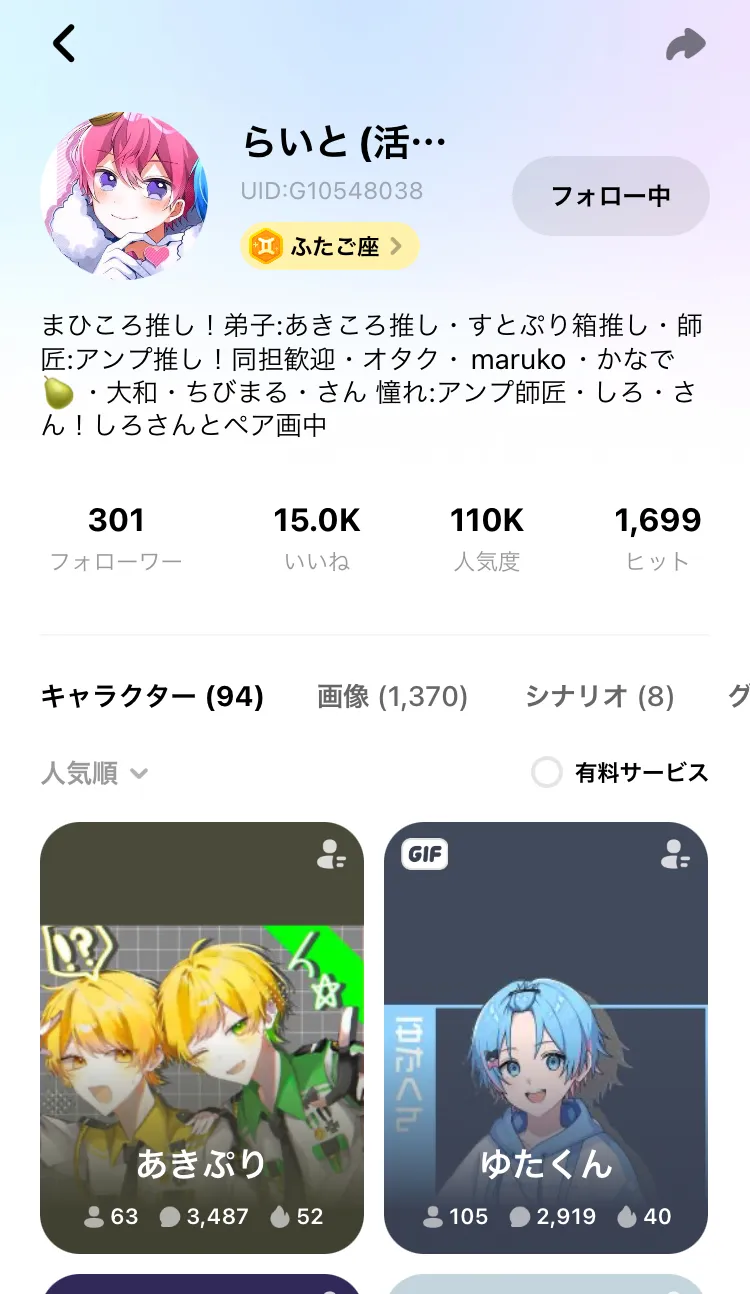This screenshot has width=750, height=1294.
Task: View the 301 フォロワー followers list
Action: pyautogui.click(x=116, y=538)
